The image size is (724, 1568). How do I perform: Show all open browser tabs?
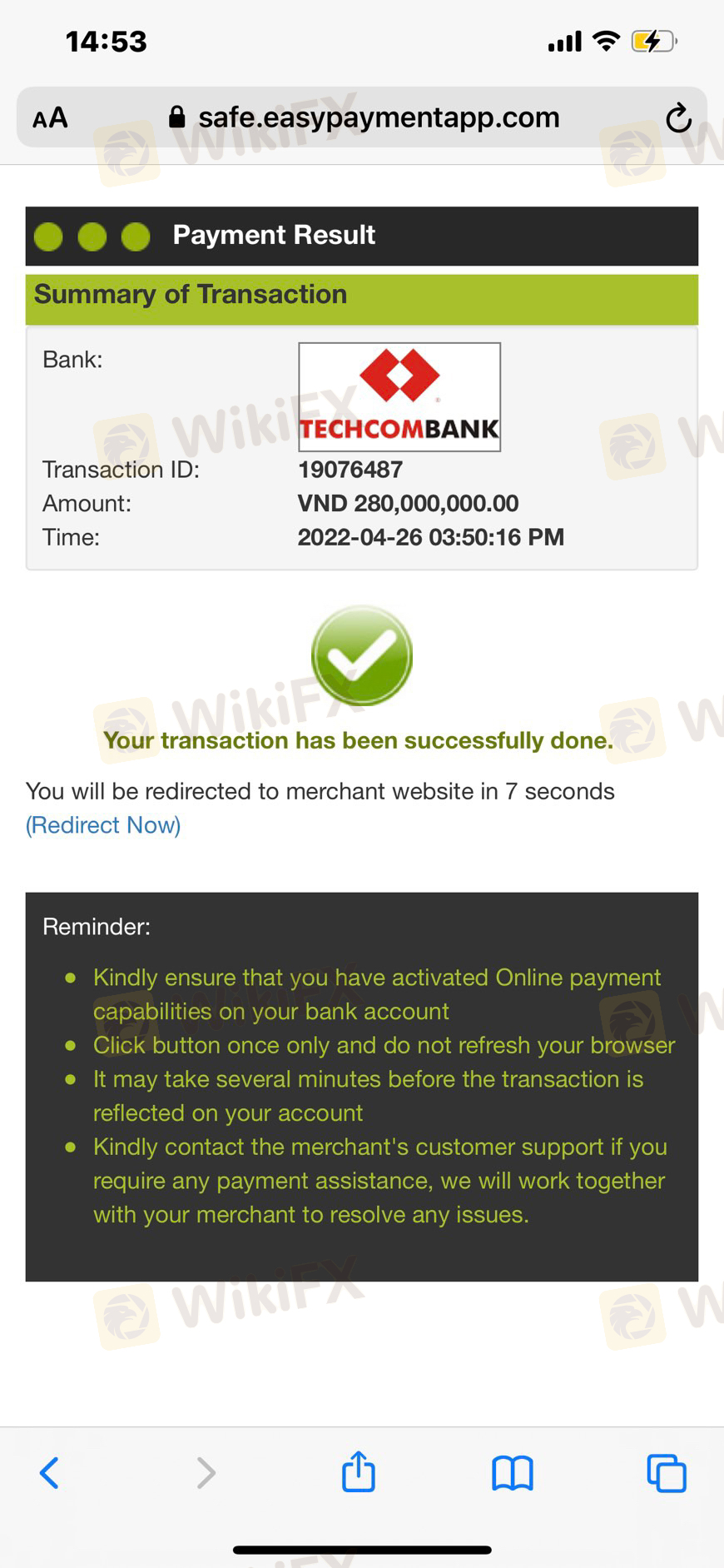(x=666, y=1473)
